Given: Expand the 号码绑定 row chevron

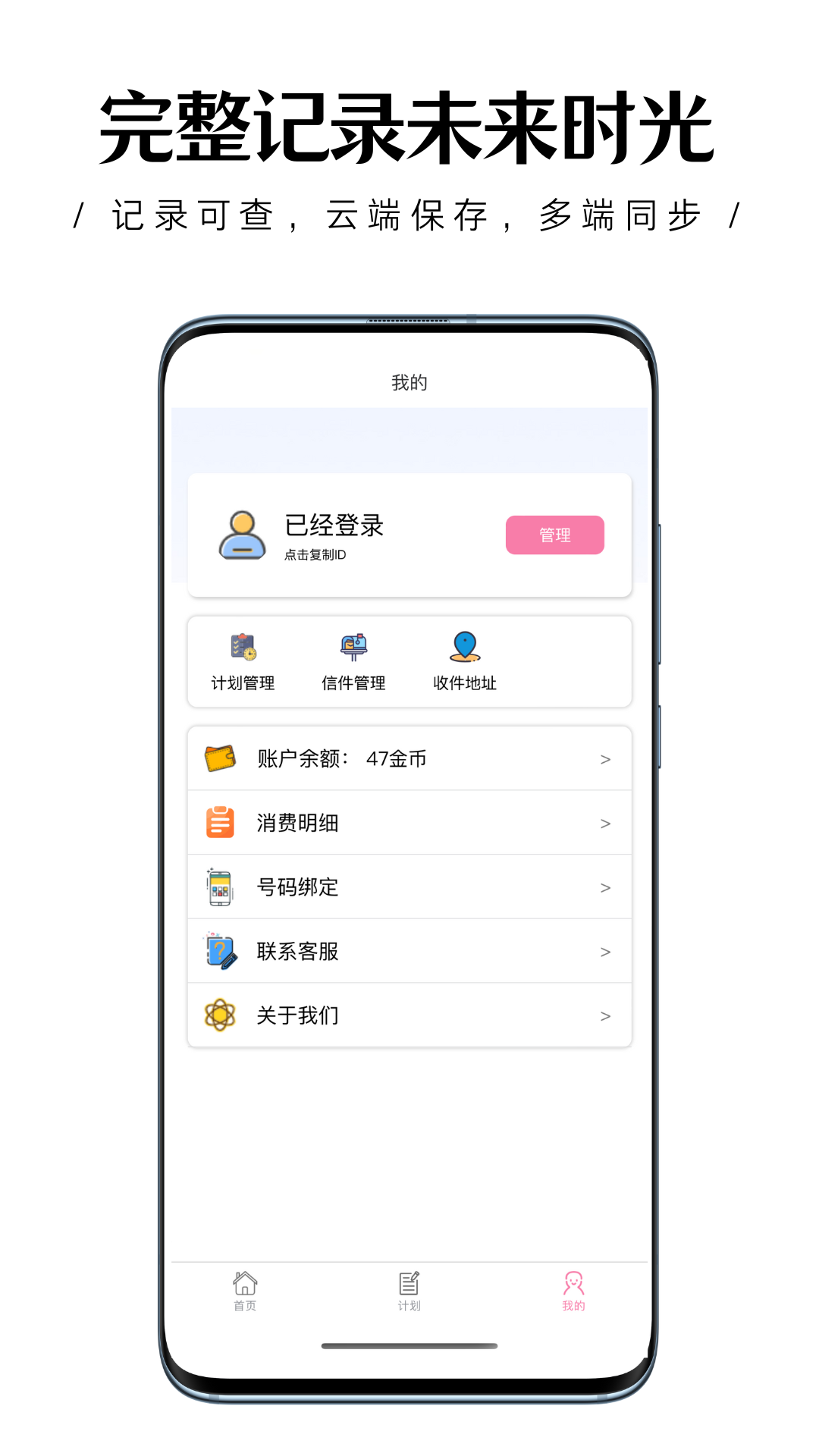Looking at the screenshot, I should [604, 886].
